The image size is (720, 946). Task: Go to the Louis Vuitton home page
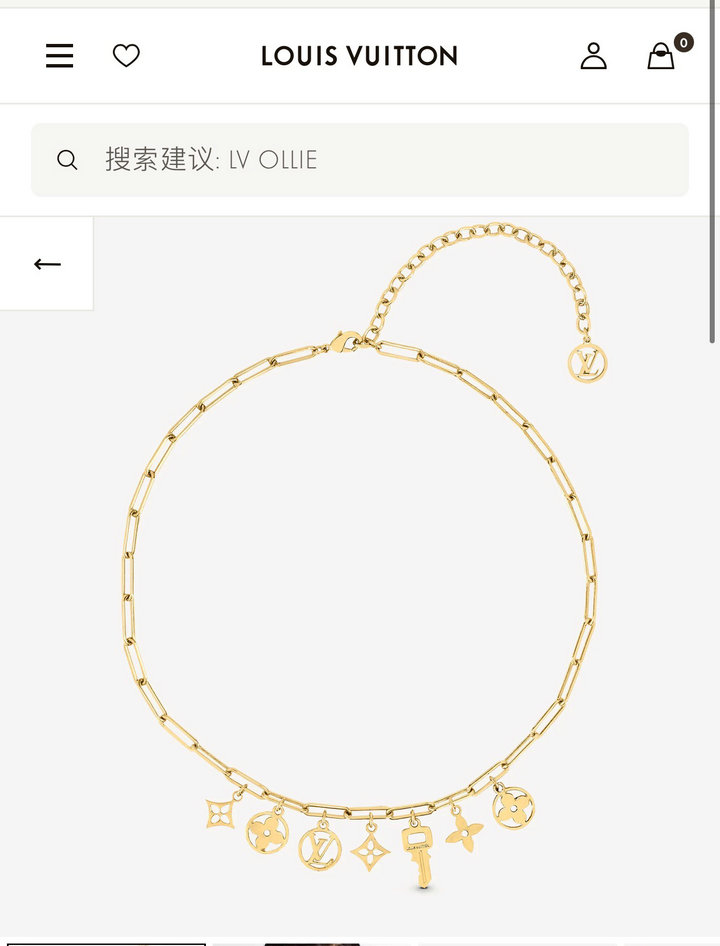[359, 56]
